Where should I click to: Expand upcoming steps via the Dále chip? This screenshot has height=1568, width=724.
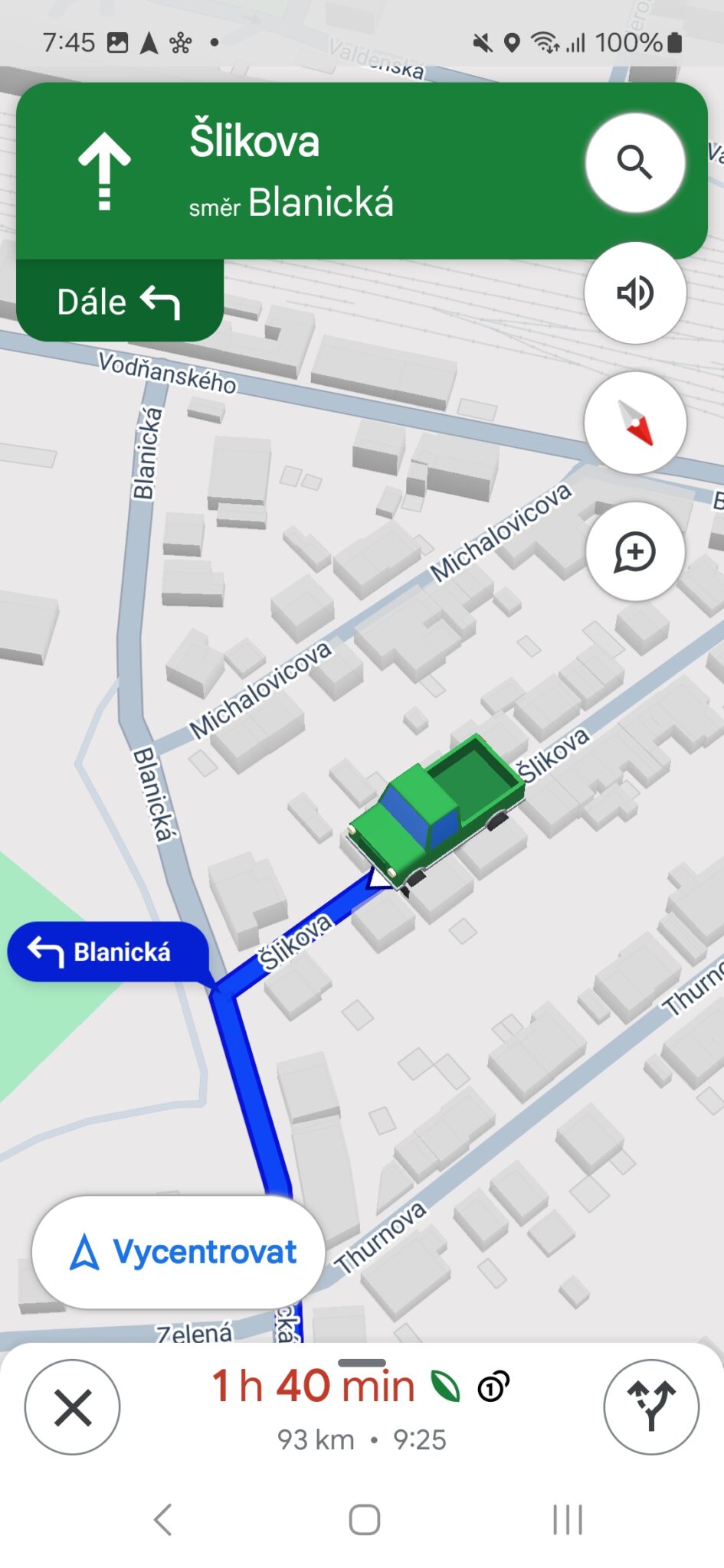point(118,301)
